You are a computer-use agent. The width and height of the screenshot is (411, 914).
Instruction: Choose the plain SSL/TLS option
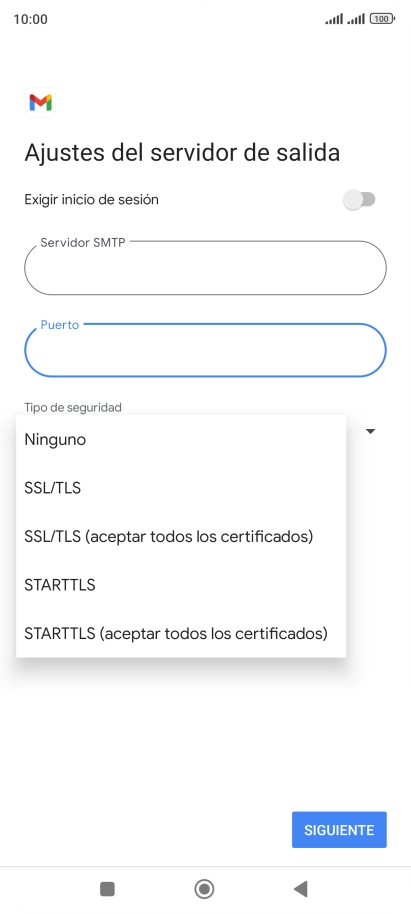(181, 488)
